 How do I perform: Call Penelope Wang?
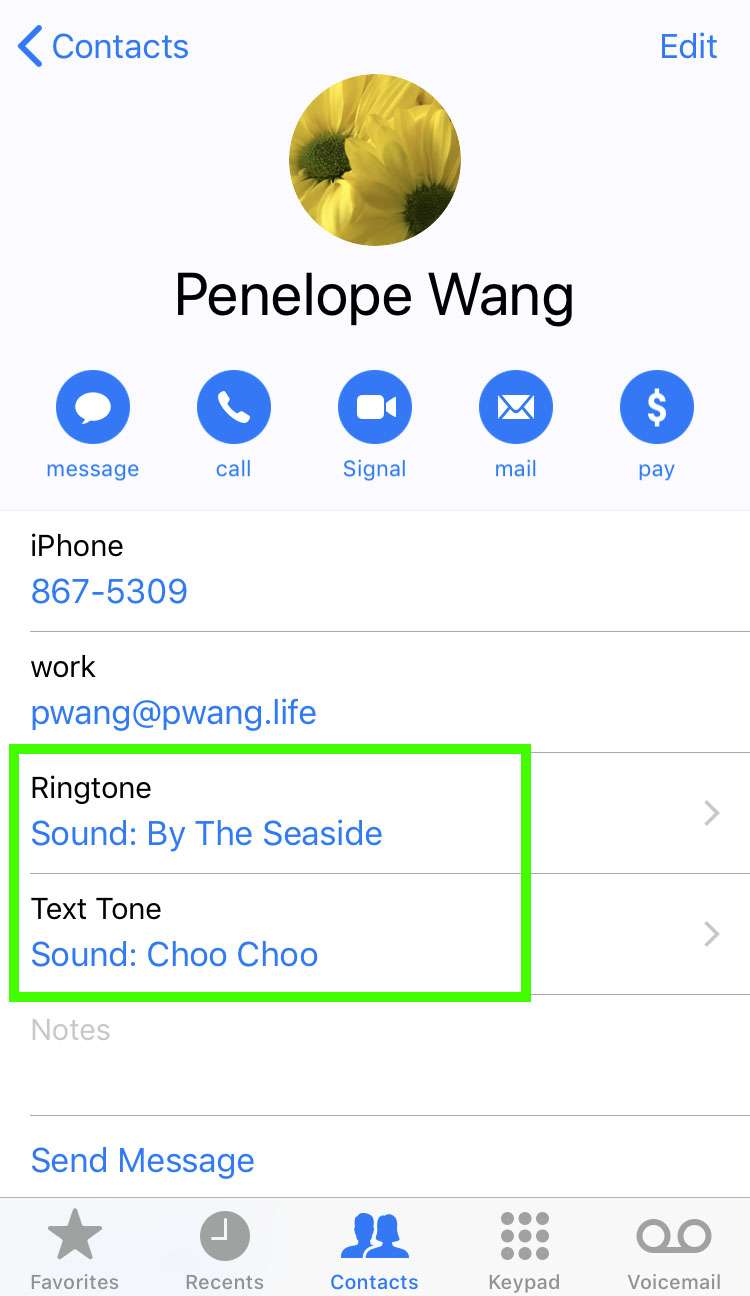click(x=234, y=408)
